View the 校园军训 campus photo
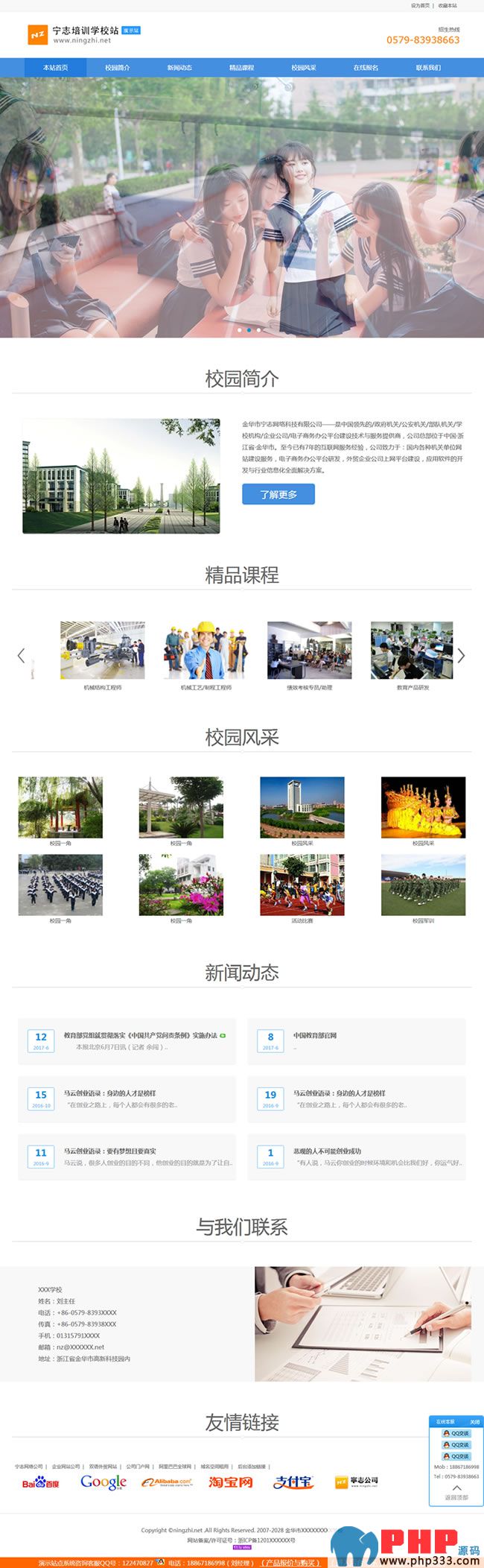This screenshot has height=1568, width=484. (x=423, y=885)
